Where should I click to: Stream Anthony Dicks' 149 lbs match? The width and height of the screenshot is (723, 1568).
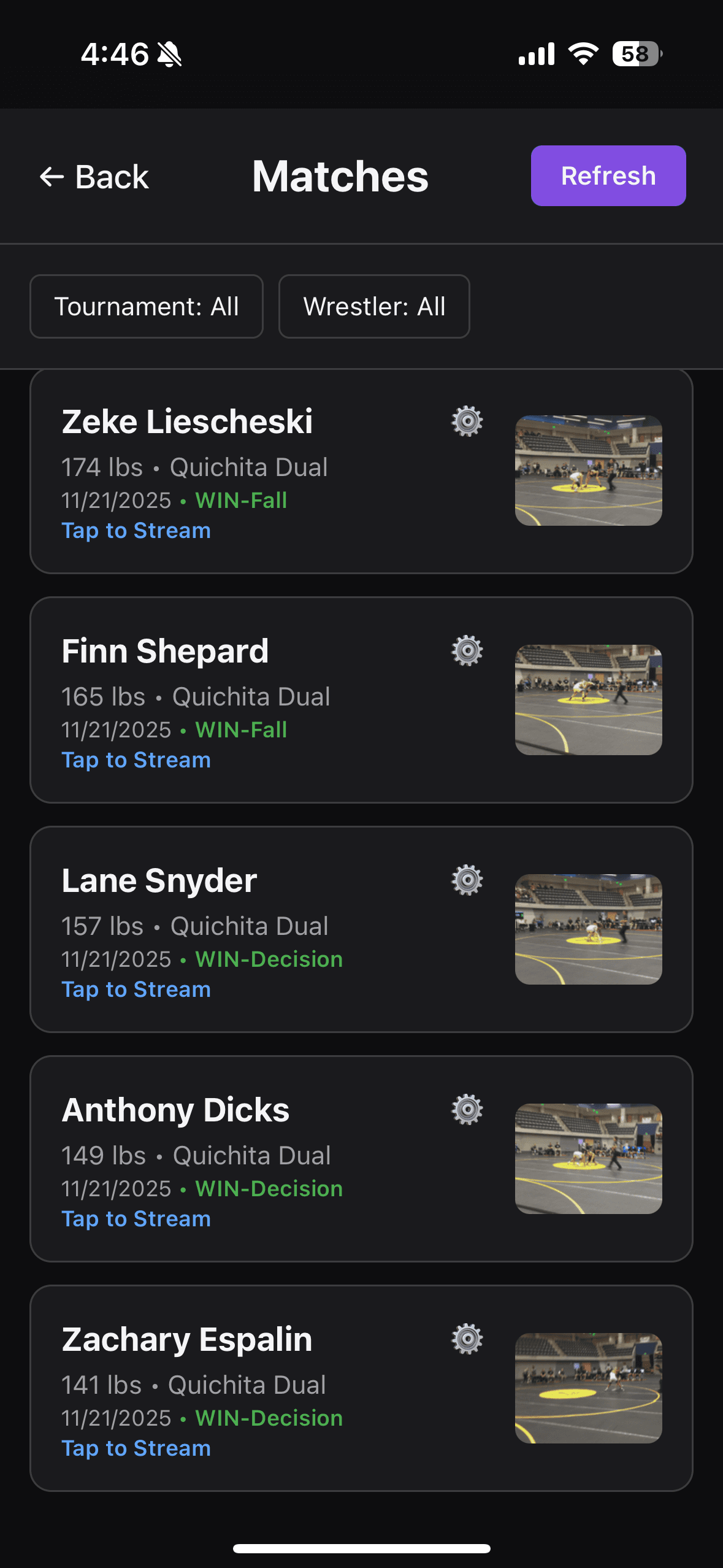click(136, 1219)
